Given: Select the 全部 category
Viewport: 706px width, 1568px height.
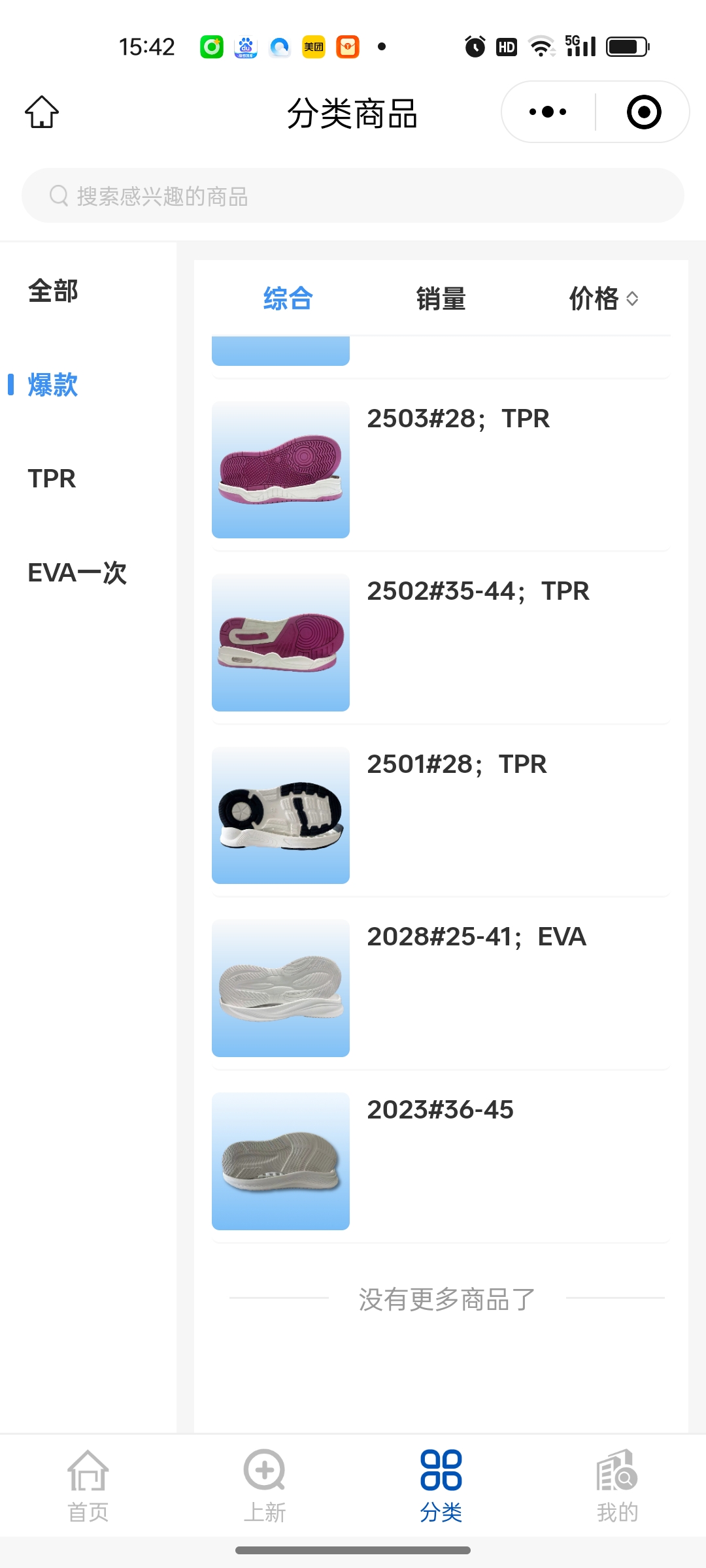Looking at the screenshot, I should pyautogui.click(x=53, y=291).
